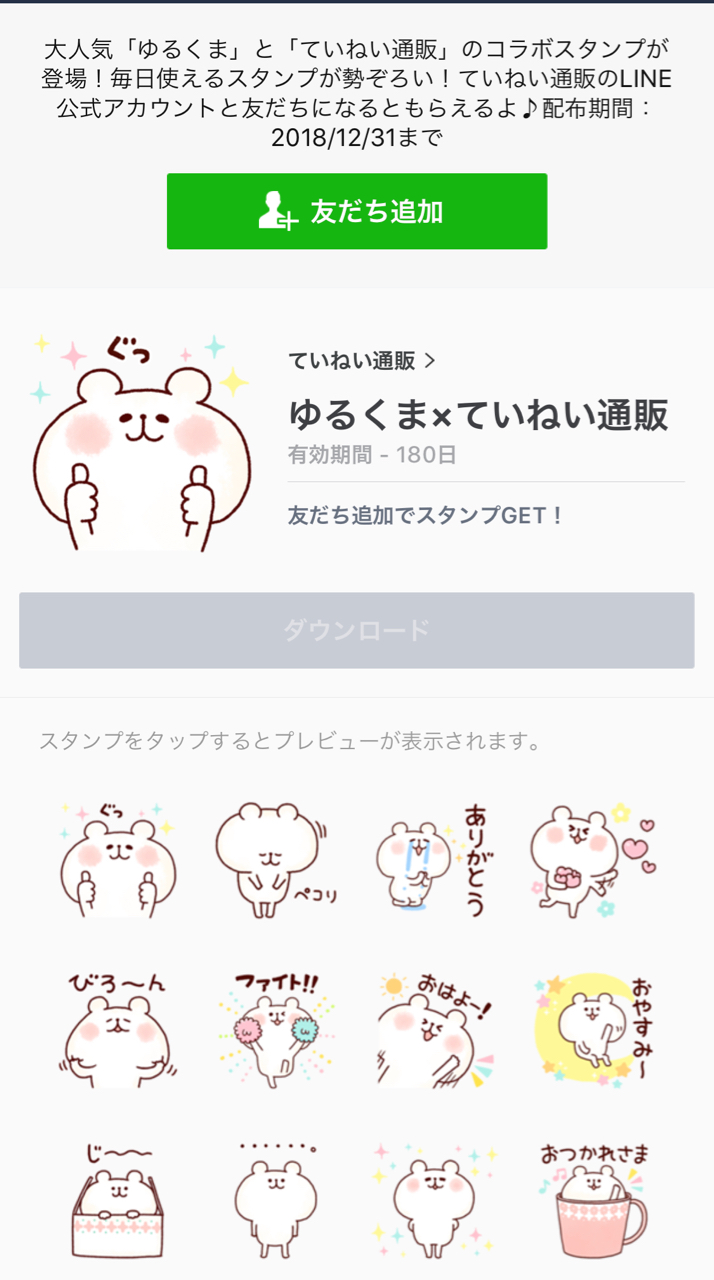Viewport: 714px width, 1280px height.
Task: Tap the green 友だち追加 button
Action: coord(357,211)
